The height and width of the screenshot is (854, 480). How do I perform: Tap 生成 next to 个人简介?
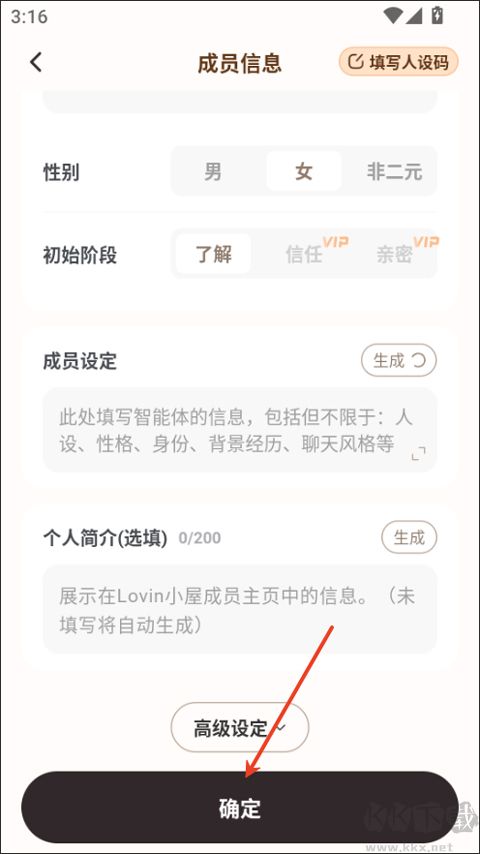tap(409, 538)
